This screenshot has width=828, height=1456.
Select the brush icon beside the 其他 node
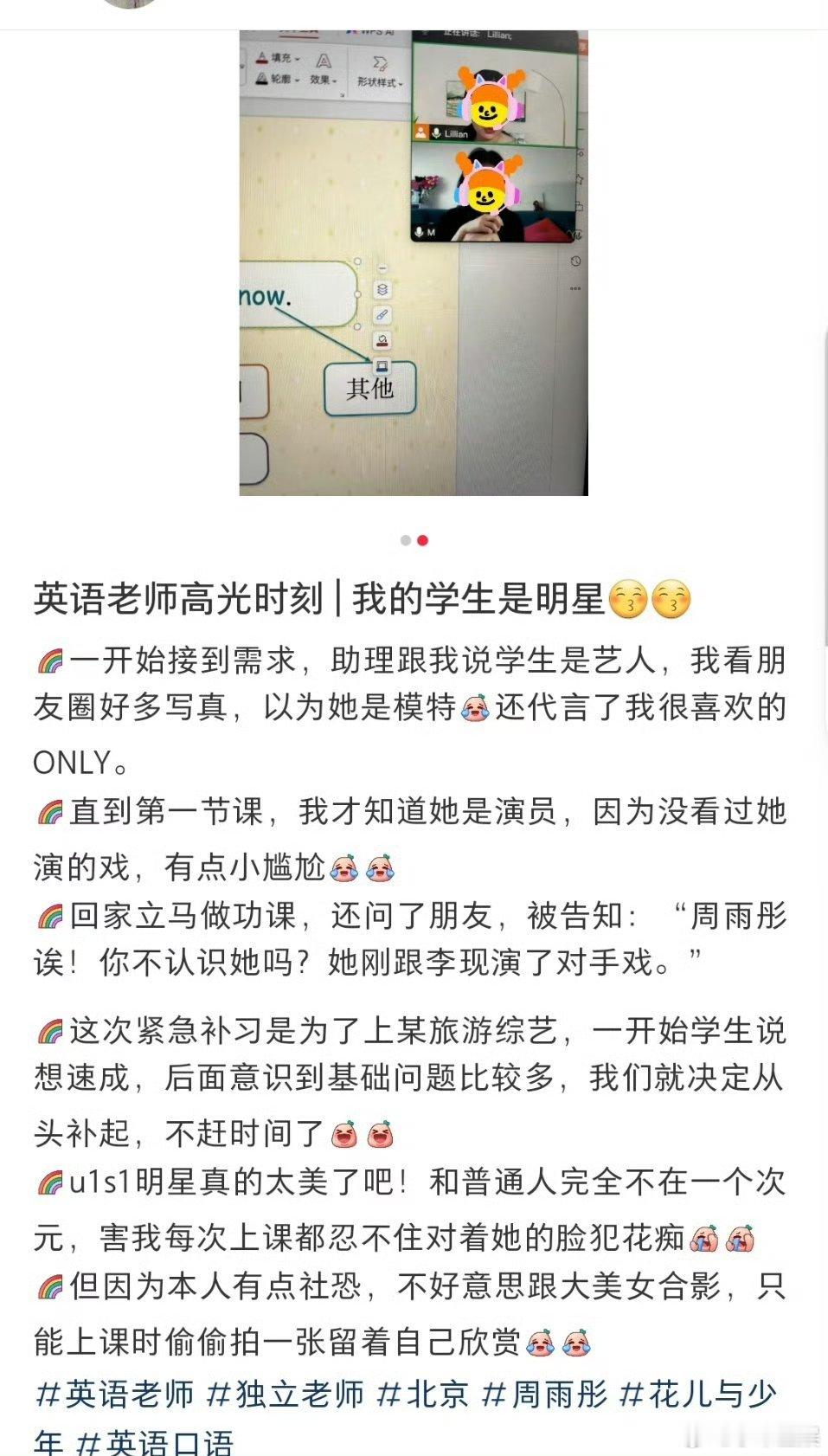382,314
